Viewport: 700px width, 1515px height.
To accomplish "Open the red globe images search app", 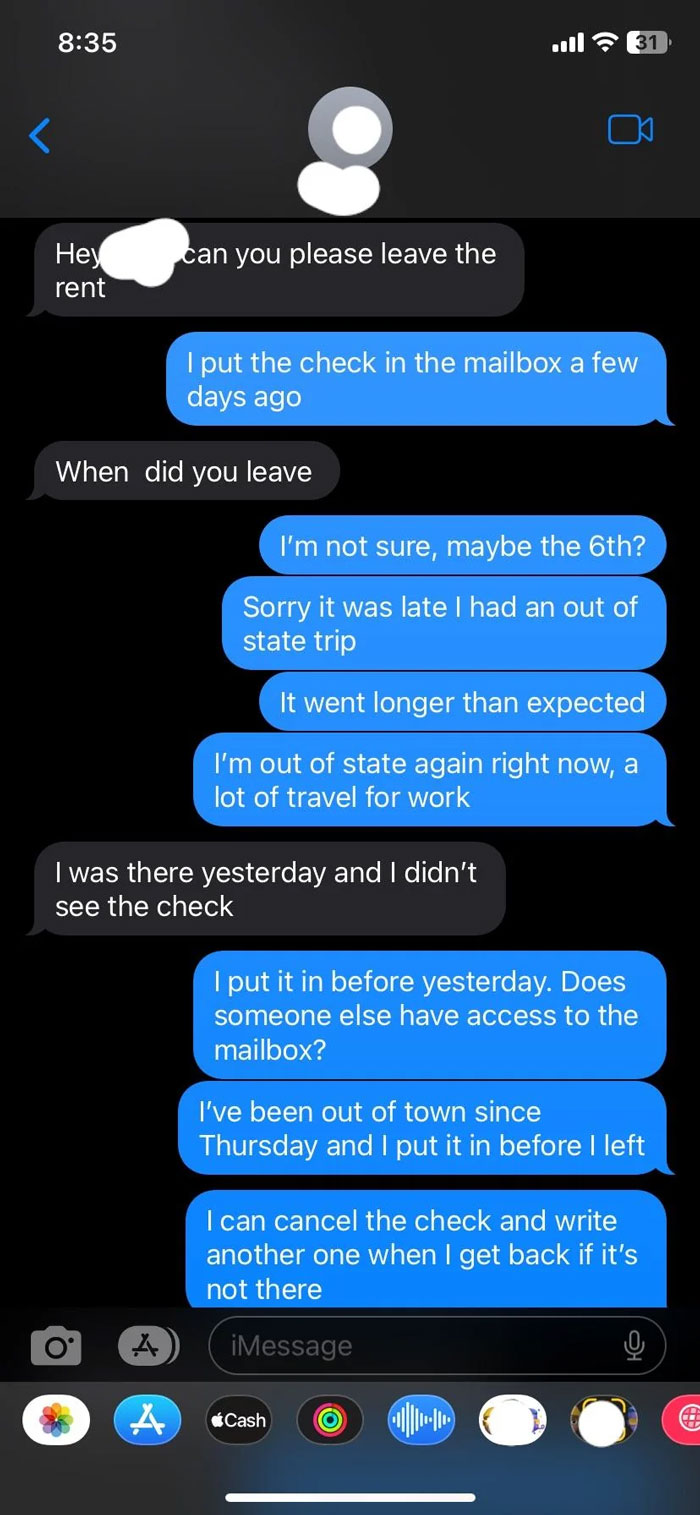I will (x=685, y=1420).
